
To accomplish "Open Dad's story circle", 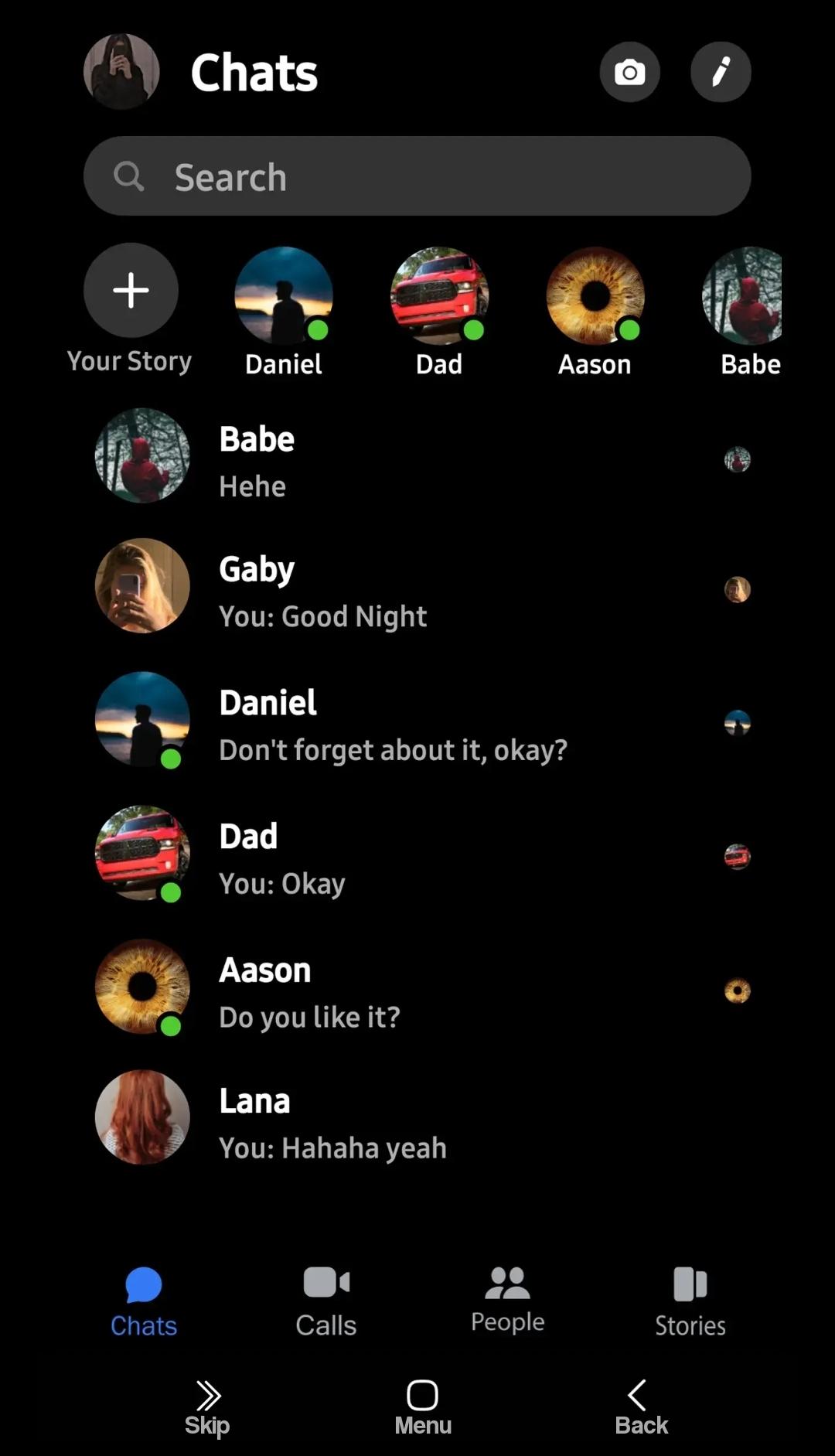I will click(439, 294).
